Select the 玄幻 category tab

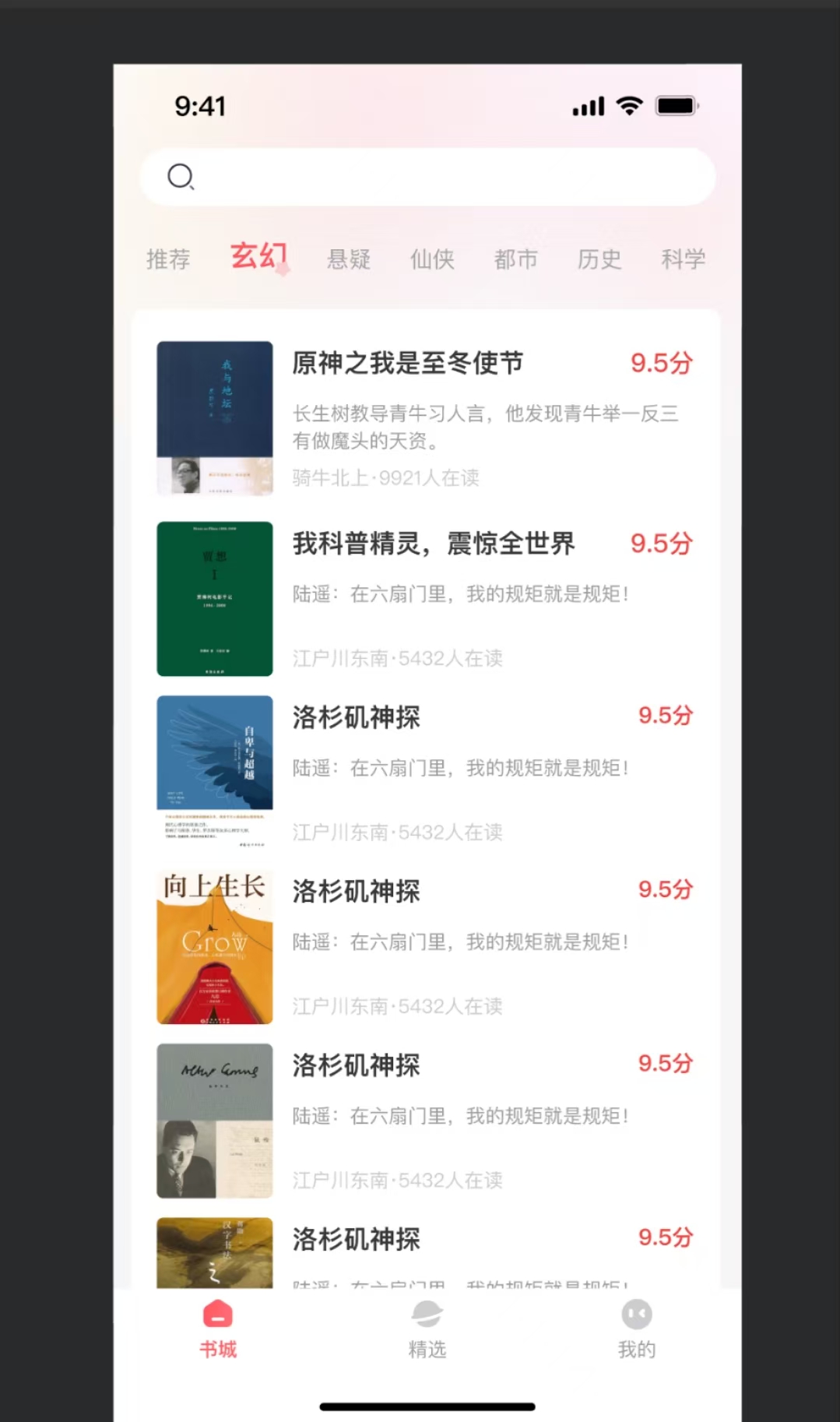tap(259, 256)
